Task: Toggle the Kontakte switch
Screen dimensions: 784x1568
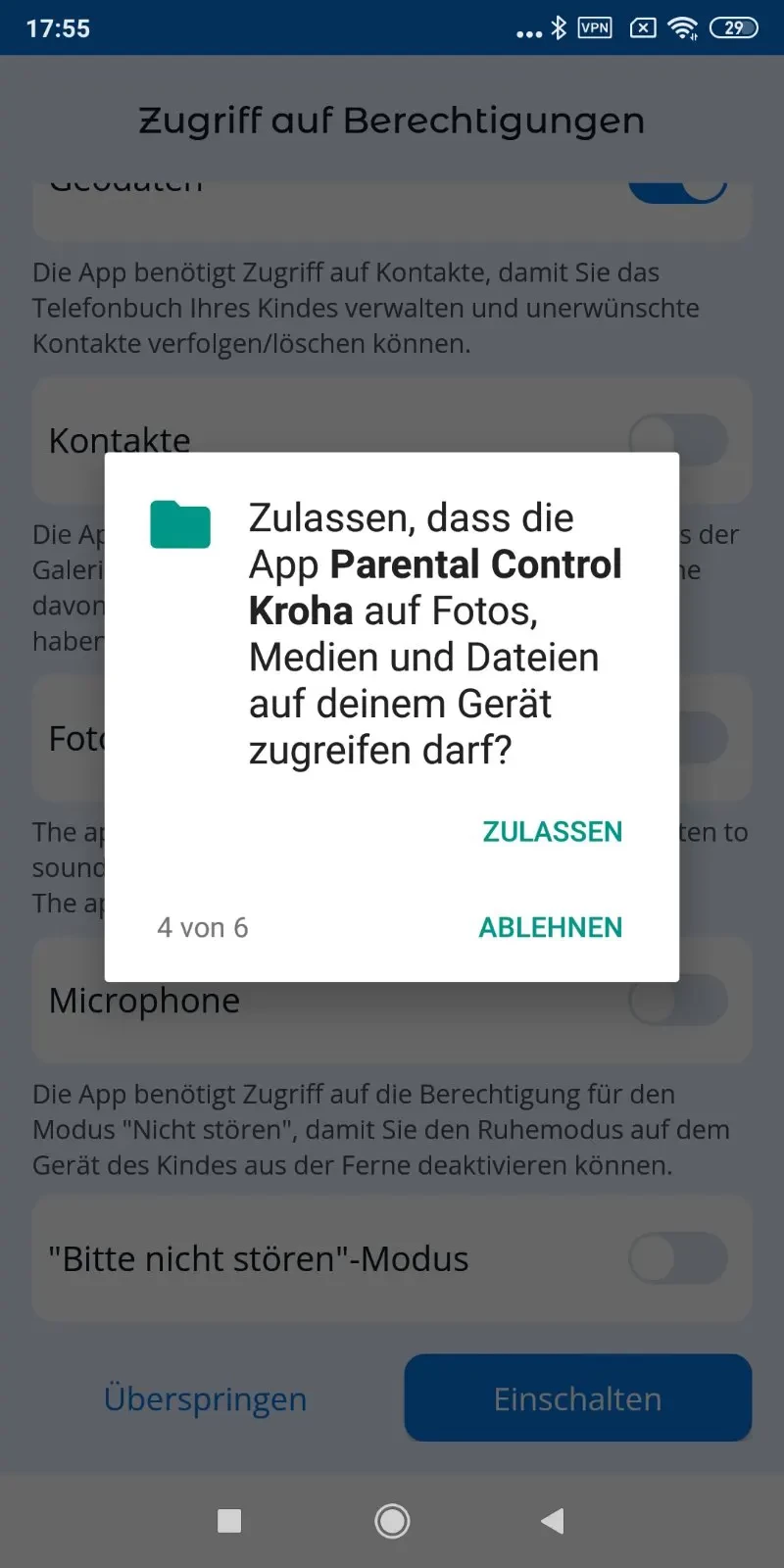Action: pos(677,439)
